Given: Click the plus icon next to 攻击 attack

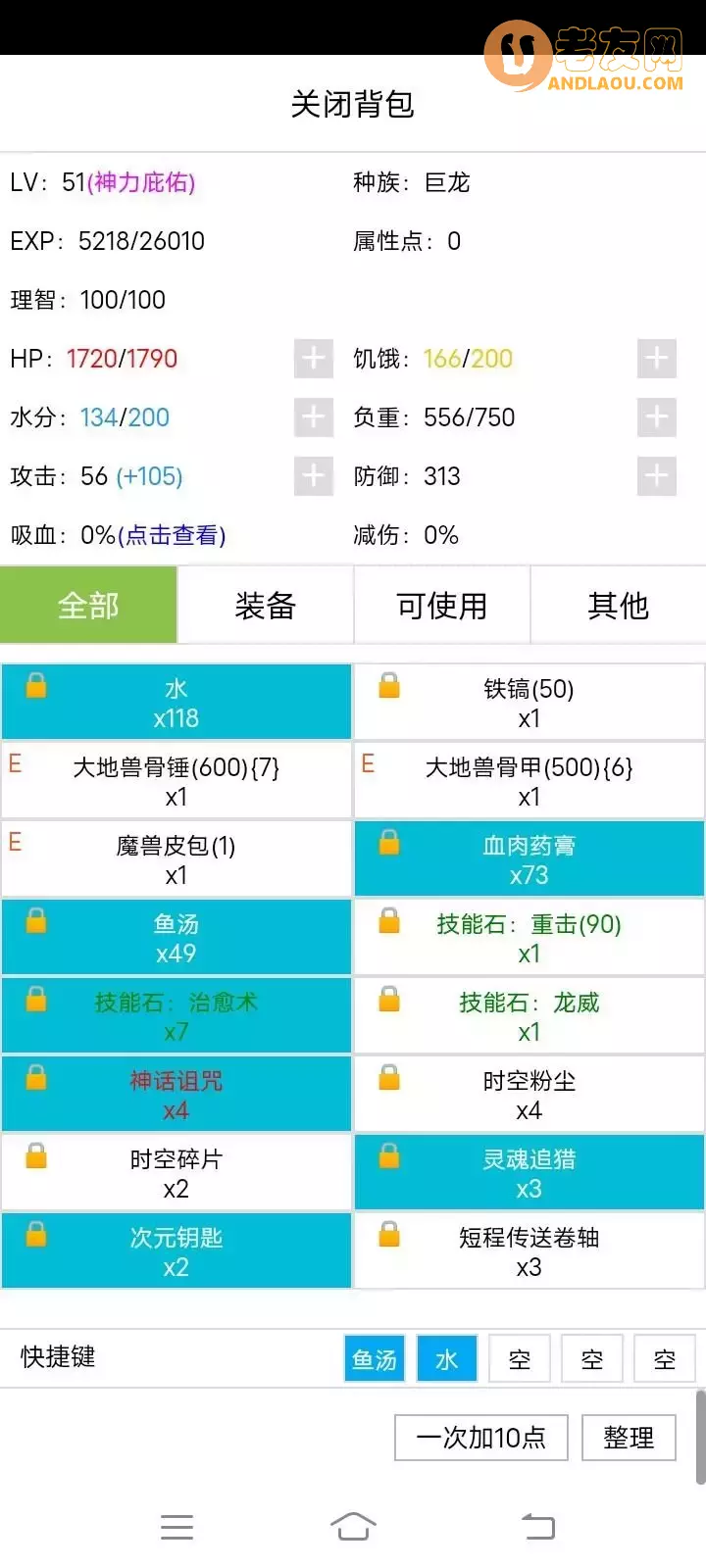Looking at the screenshot, I should point(313,476).
